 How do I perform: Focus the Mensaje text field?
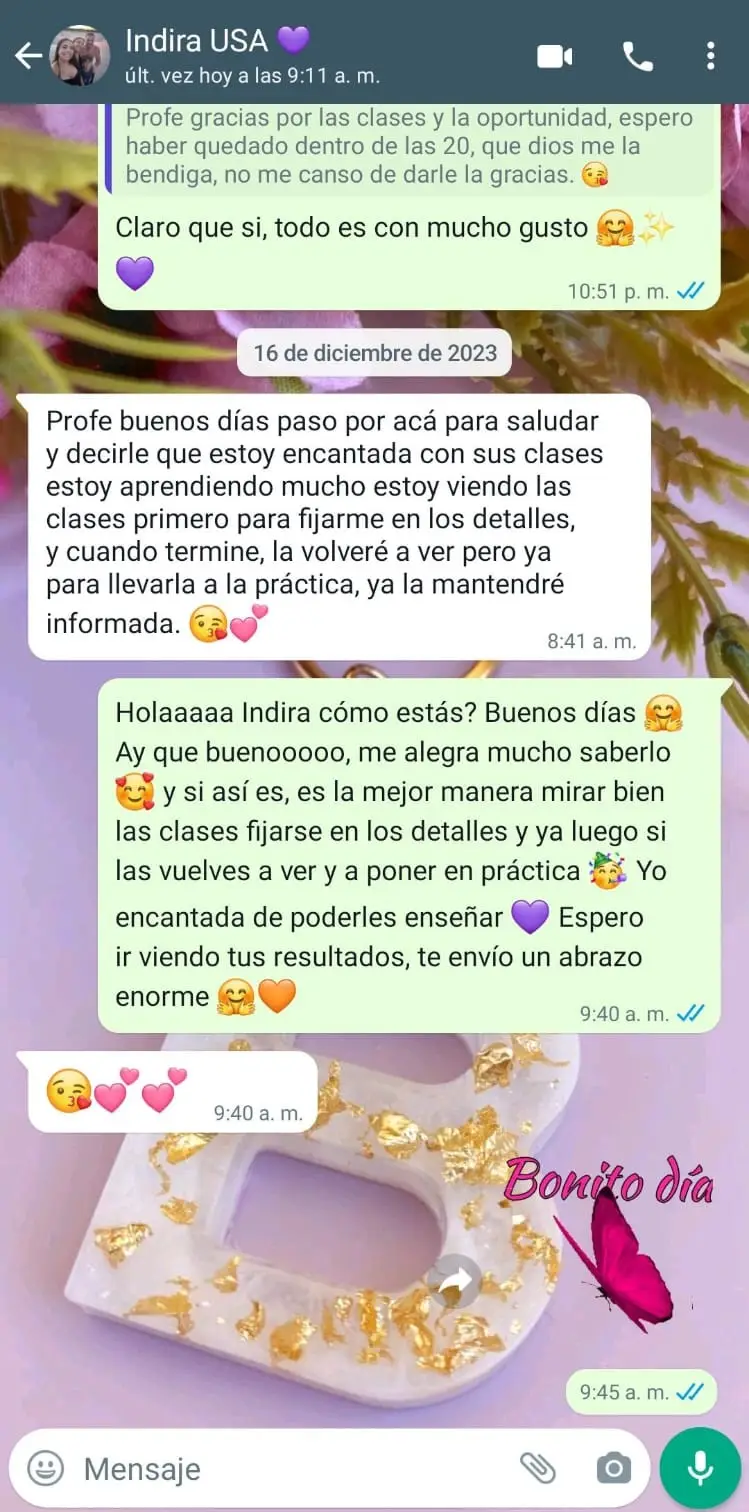(x=290, y=1468)
